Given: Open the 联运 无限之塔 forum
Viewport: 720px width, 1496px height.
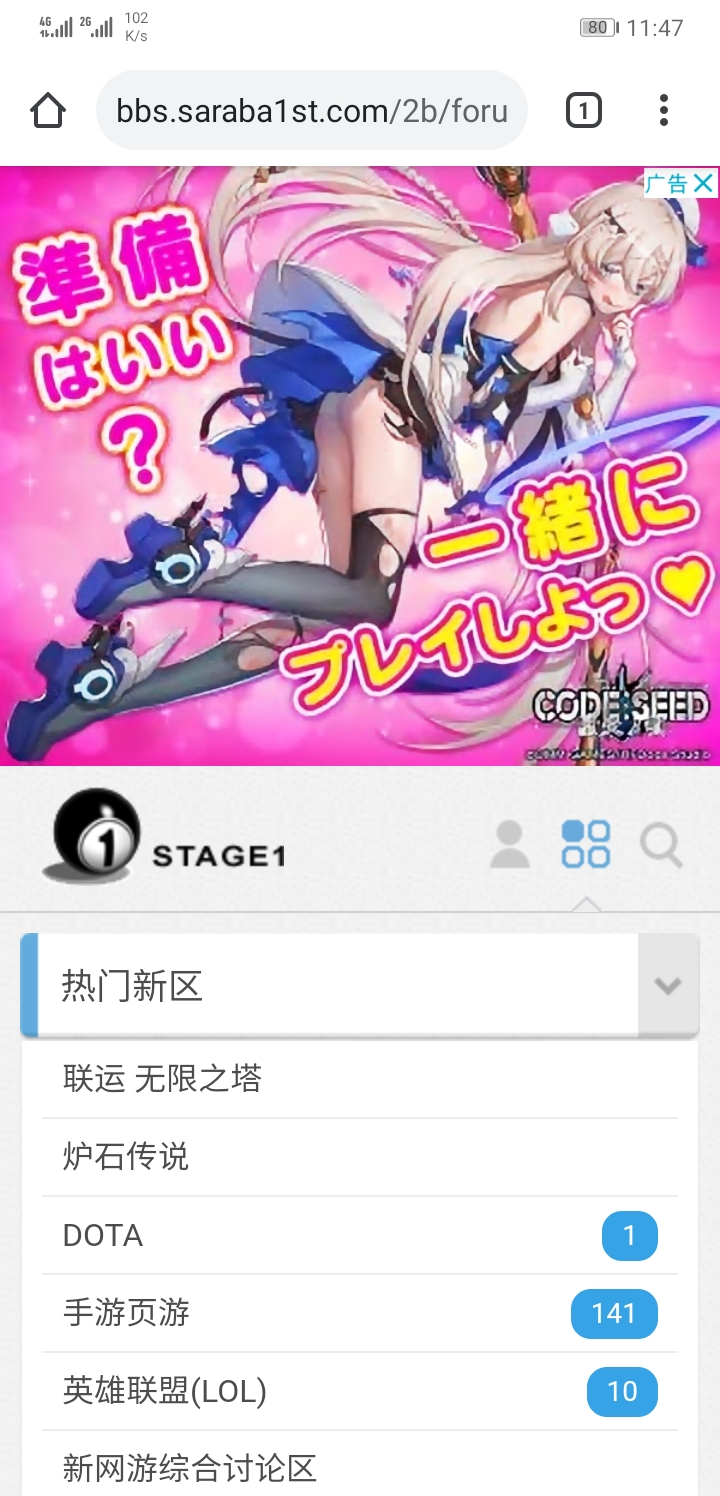Looking at the screenshot, I should (x=162, y=1079).
